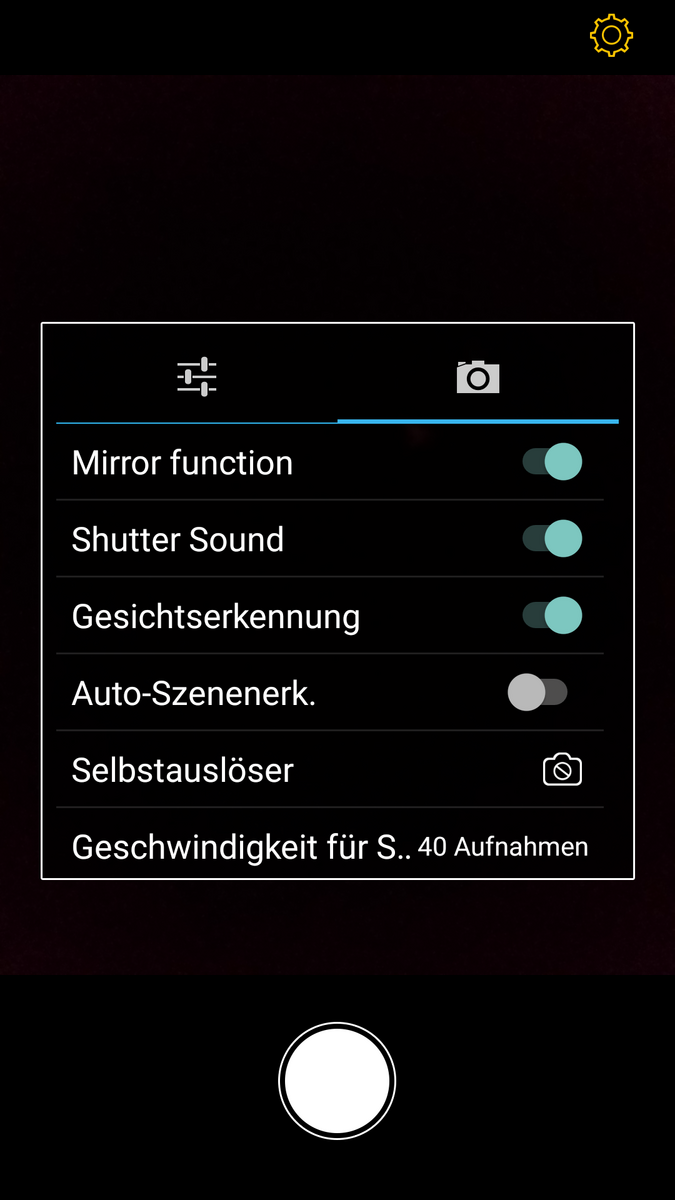
Task: Select the camera settings tab
Action: point(478,377)
